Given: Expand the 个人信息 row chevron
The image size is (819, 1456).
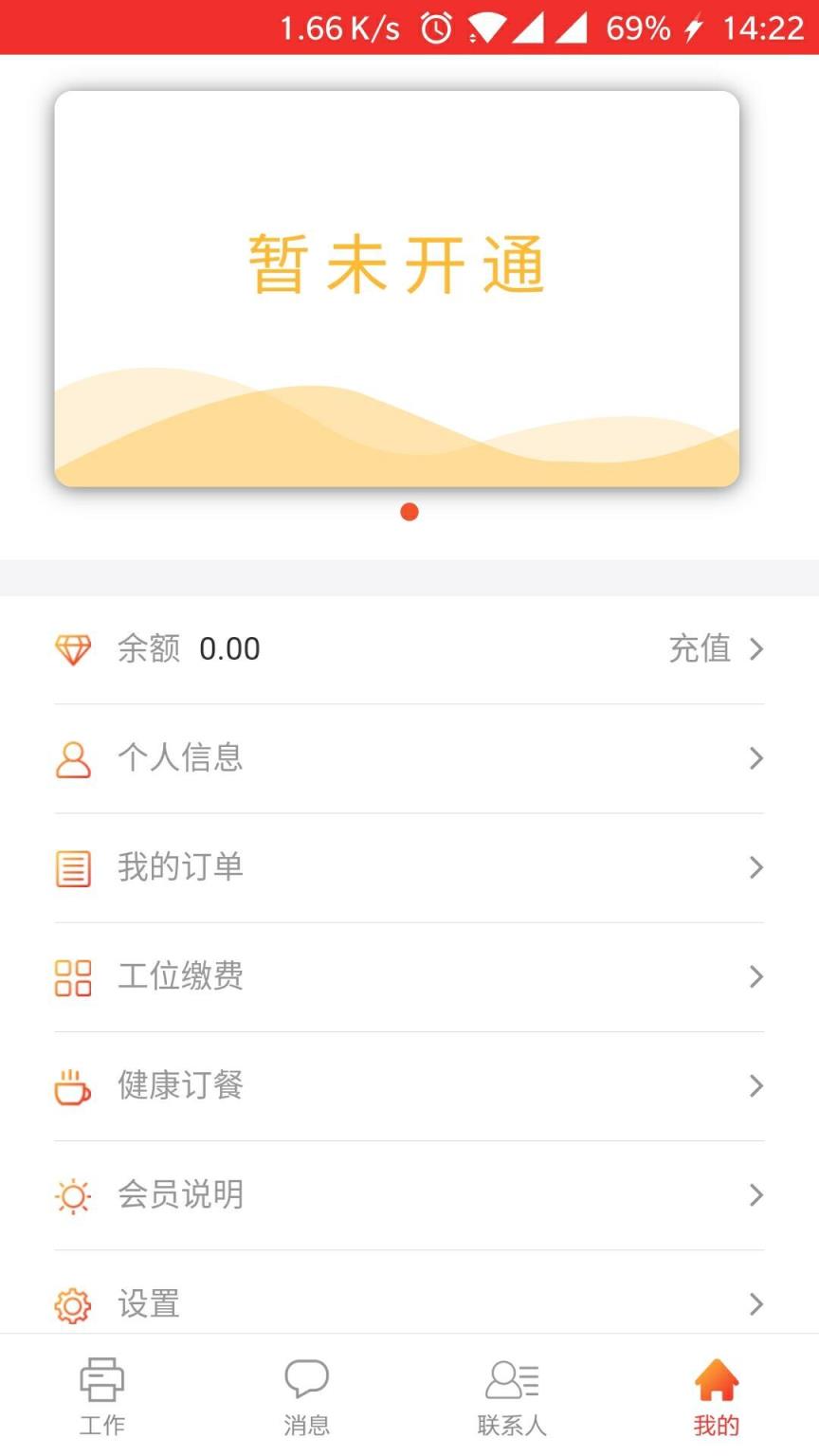Looking at the screenshot, I should pos(755,758).
